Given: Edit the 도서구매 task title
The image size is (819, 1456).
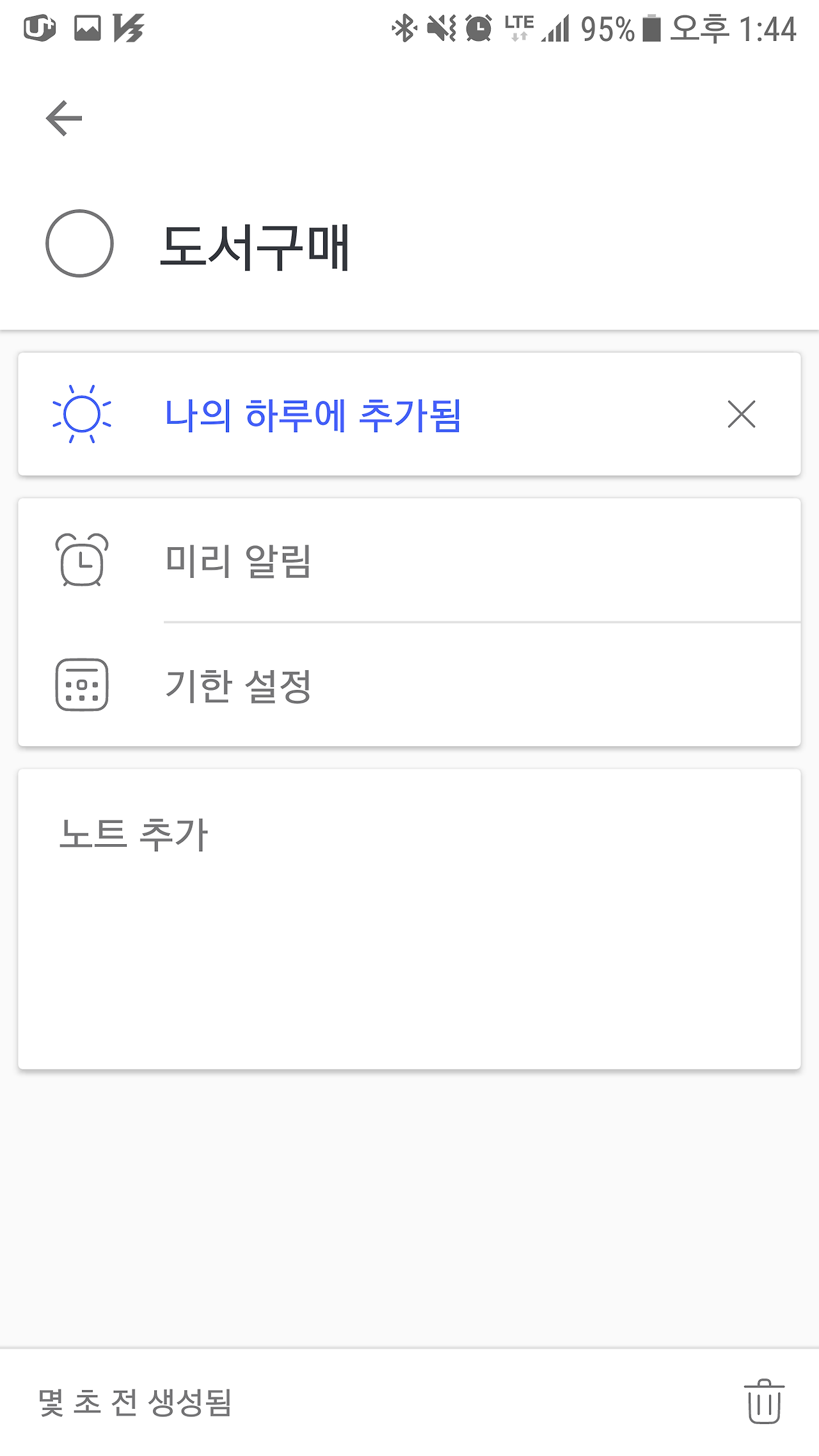Looking at the screenshot, I should tap(255, 246).
